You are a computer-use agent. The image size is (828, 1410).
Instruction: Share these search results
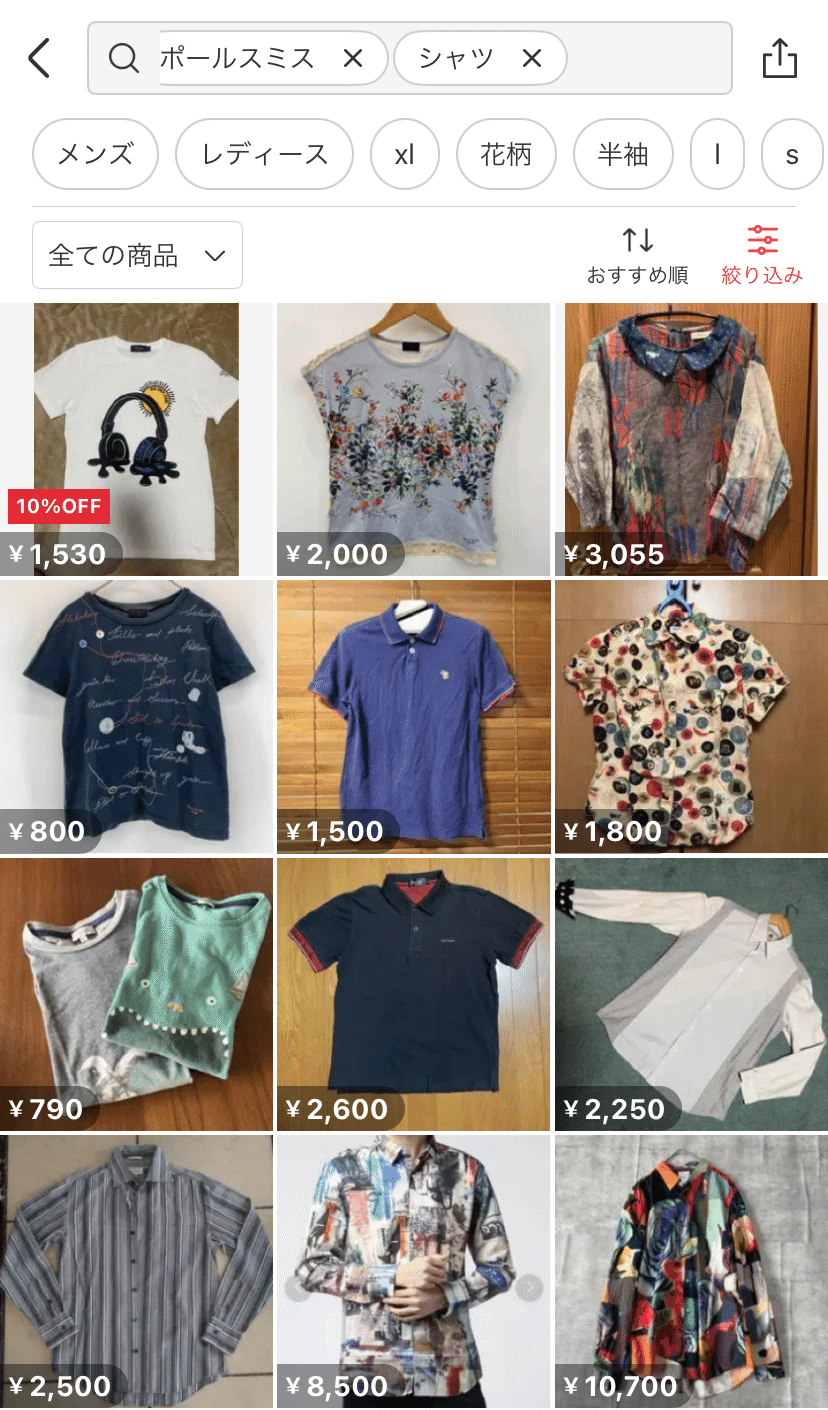[779, 58]
